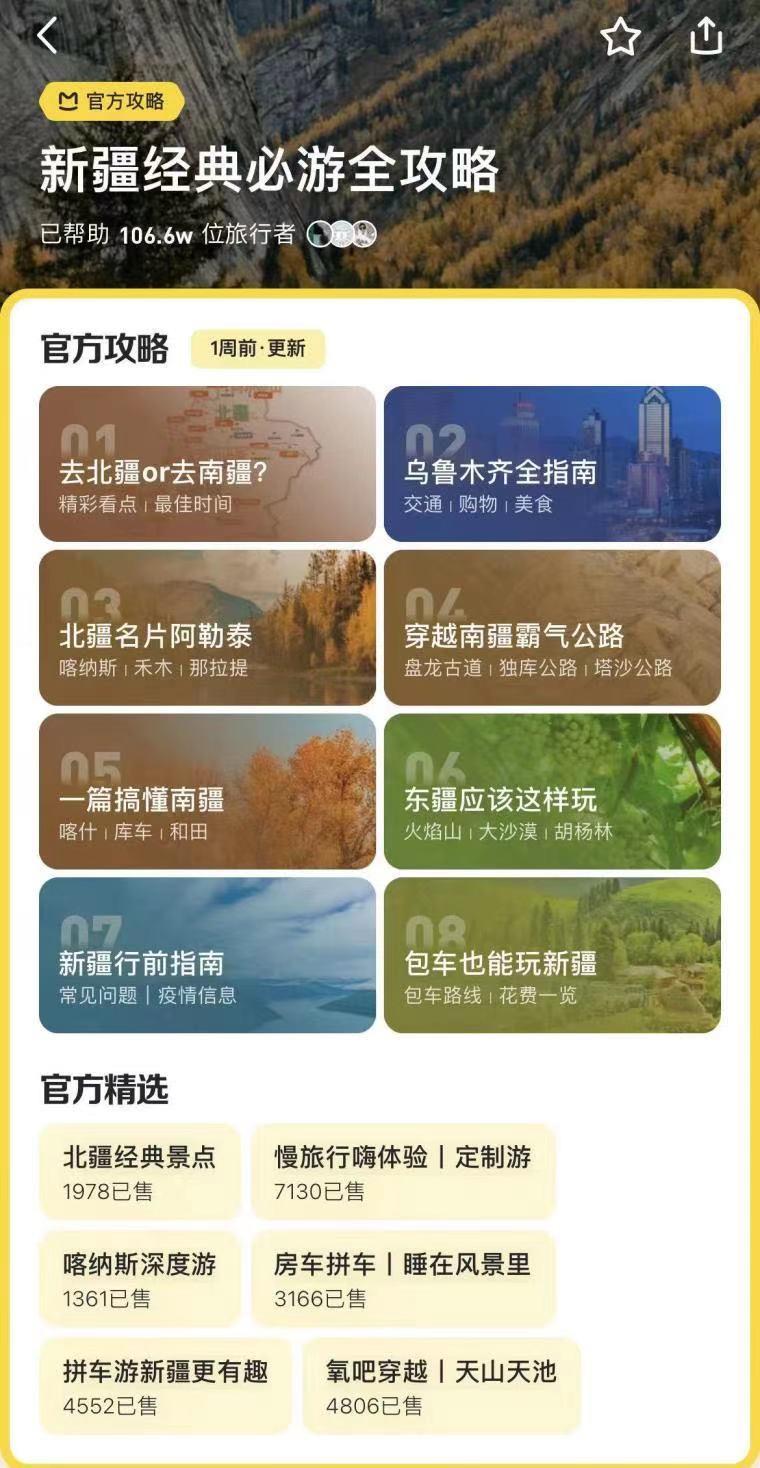Select the 慢旅行嗨体验 | 定制游 chip

coord(403,1172)
